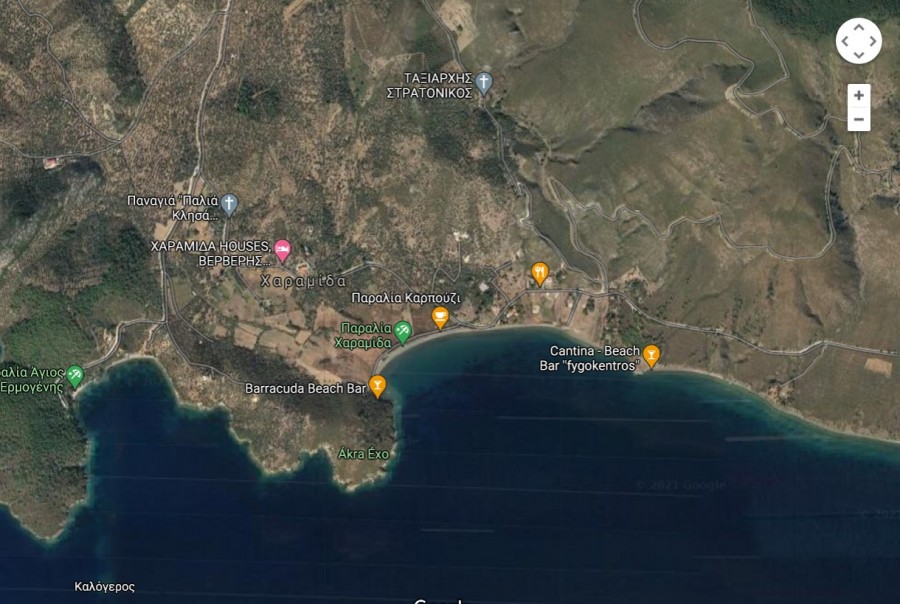Open the Παραλία Καρπούζι marker

pyautogui.click(x=440, y=317)
